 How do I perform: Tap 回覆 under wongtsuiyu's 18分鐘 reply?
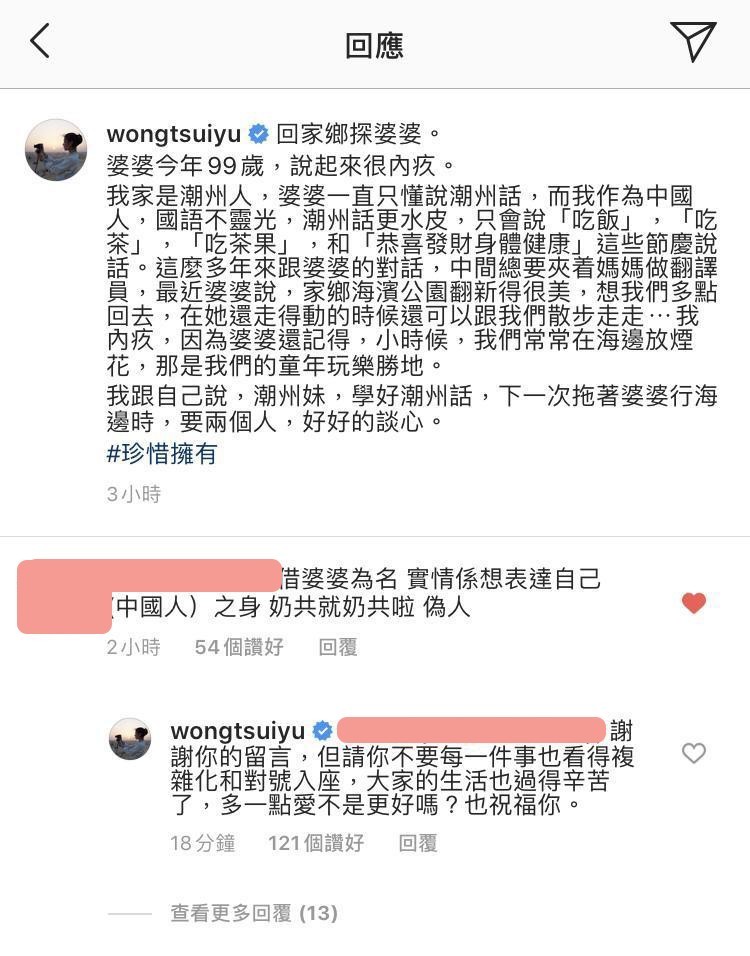pos(418,843)
